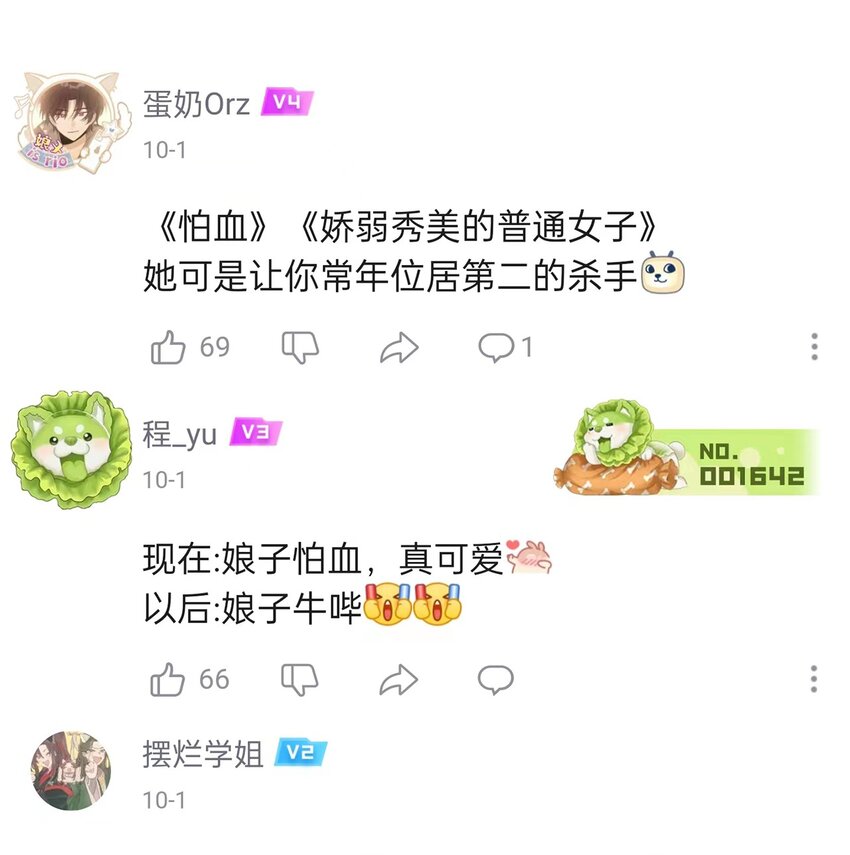Image resolution: width=850 pixels, height=855 pixels.
Task: Open 摆烂学姐's profile avatar
Action: click(71, 771)
